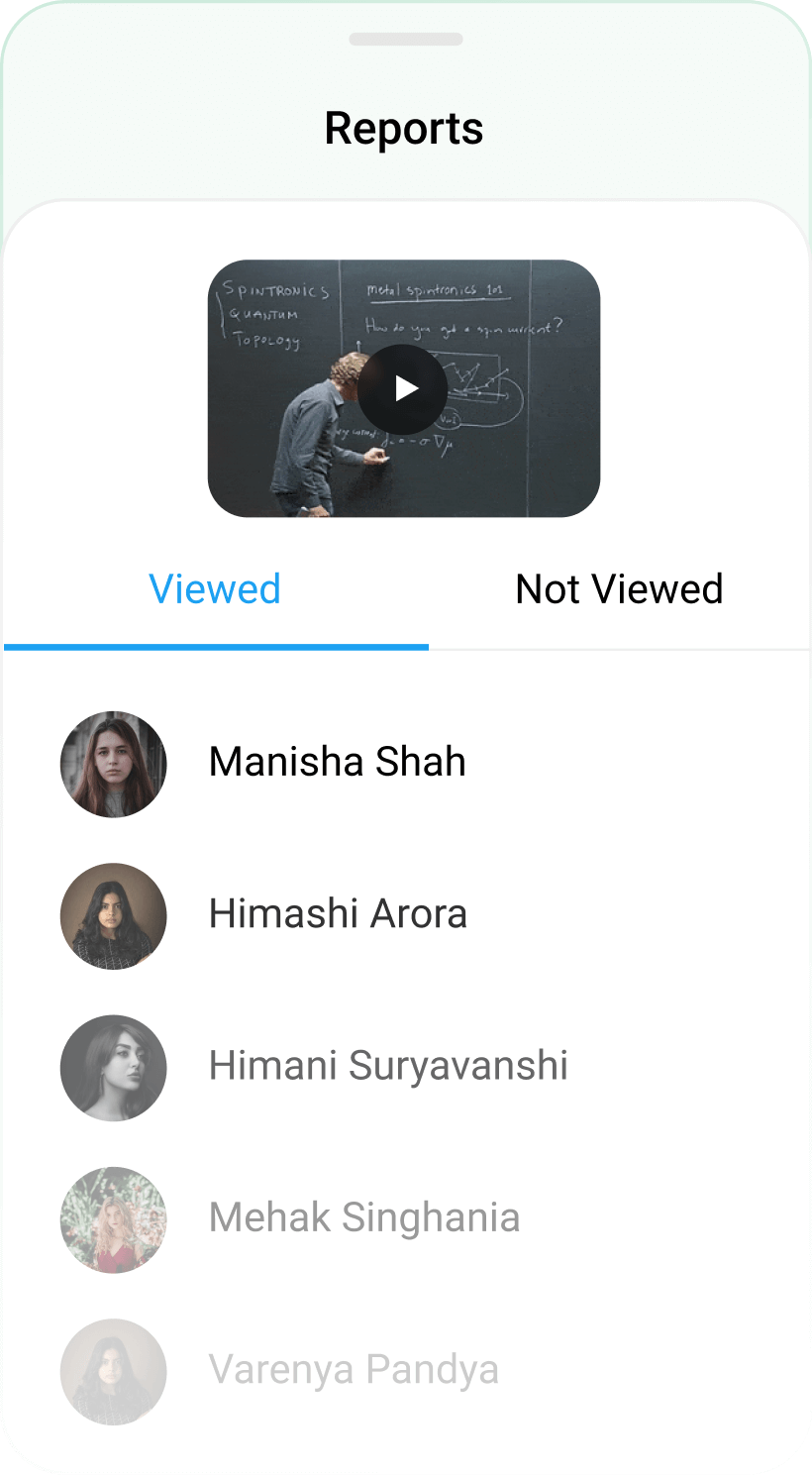Screen dimensions: 812x1475
Task: Play the spintronics lecture video
Action: [403, 388]
